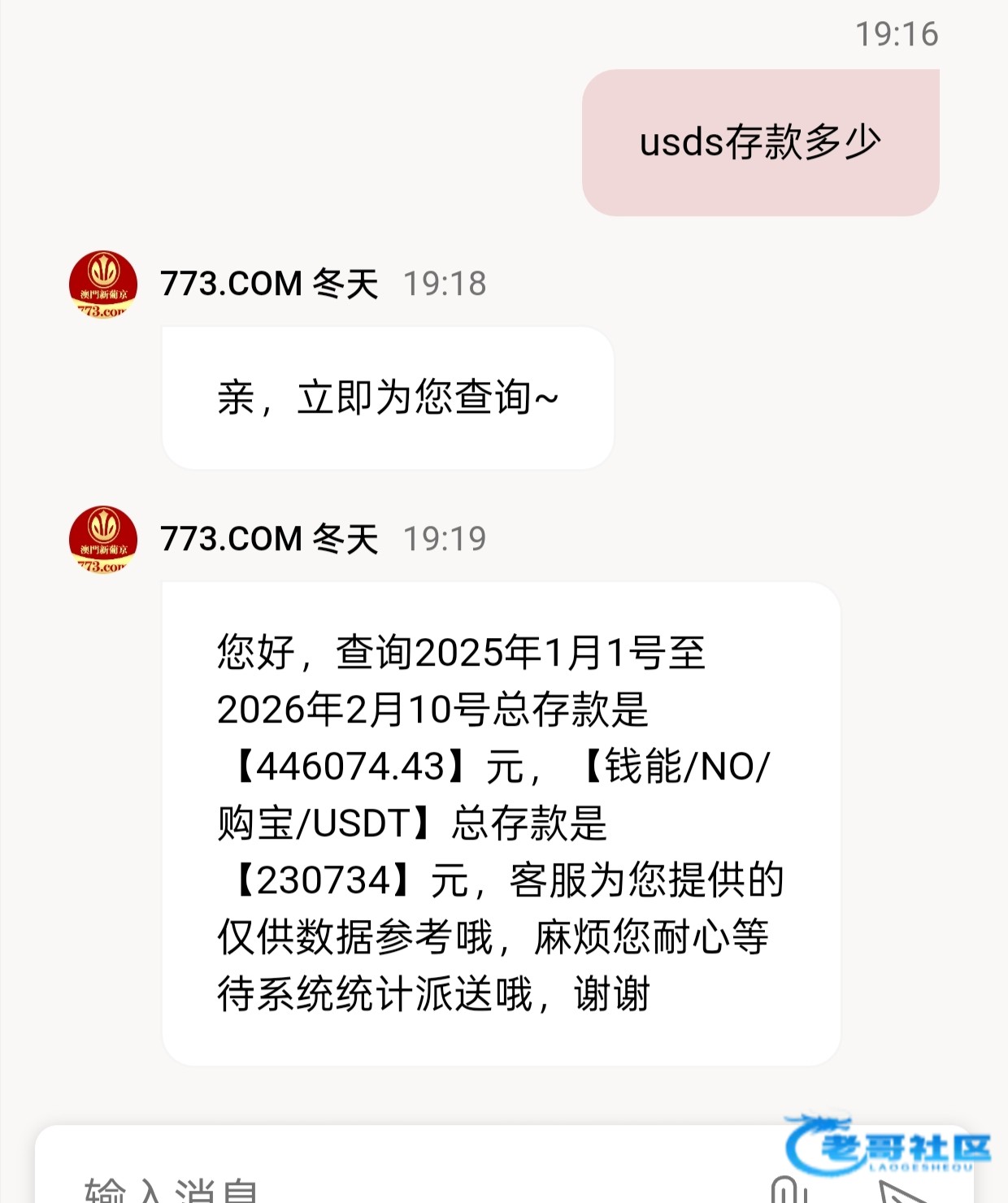Tap the message input field
1008x1203 pixels.
[x=325, y=1188]
